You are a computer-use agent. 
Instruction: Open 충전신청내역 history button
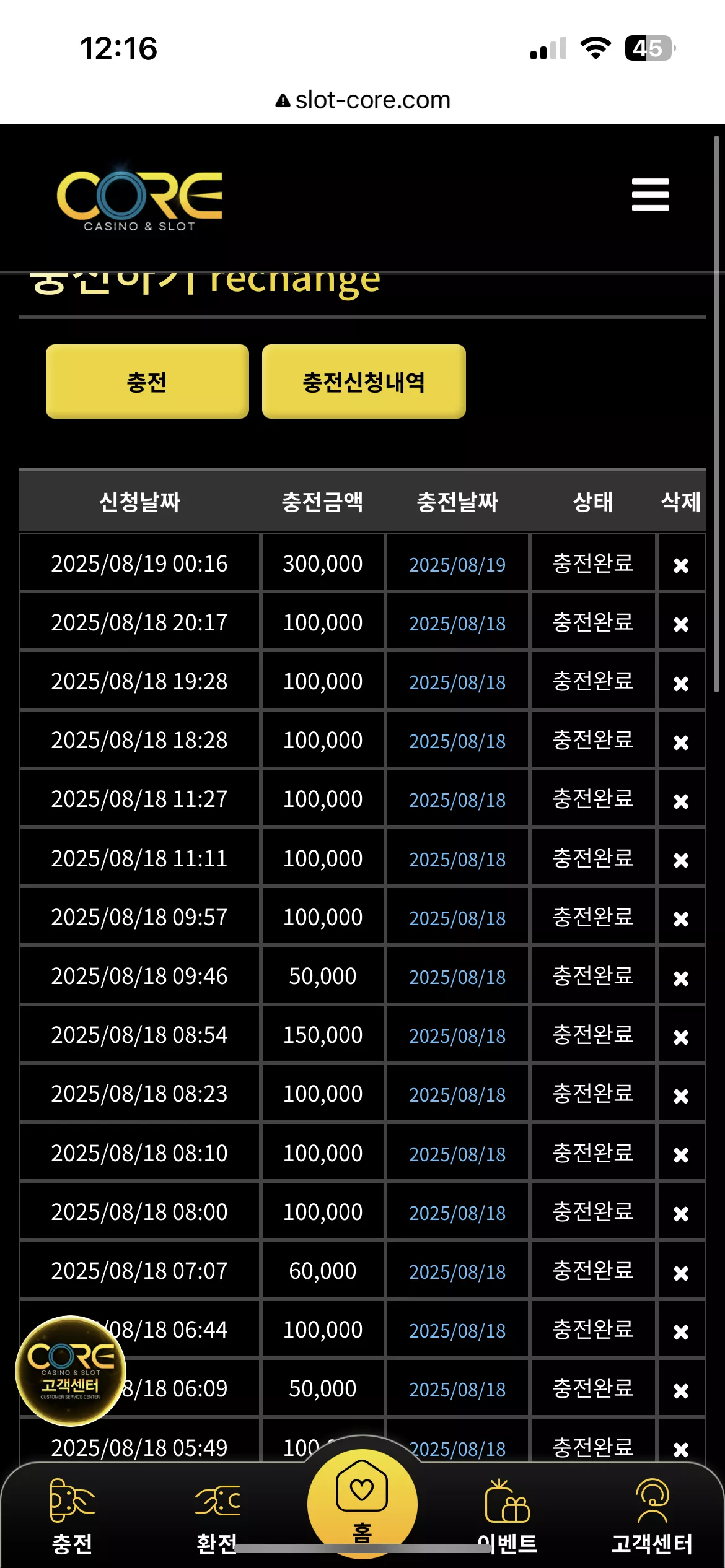[x=364, y=381]
